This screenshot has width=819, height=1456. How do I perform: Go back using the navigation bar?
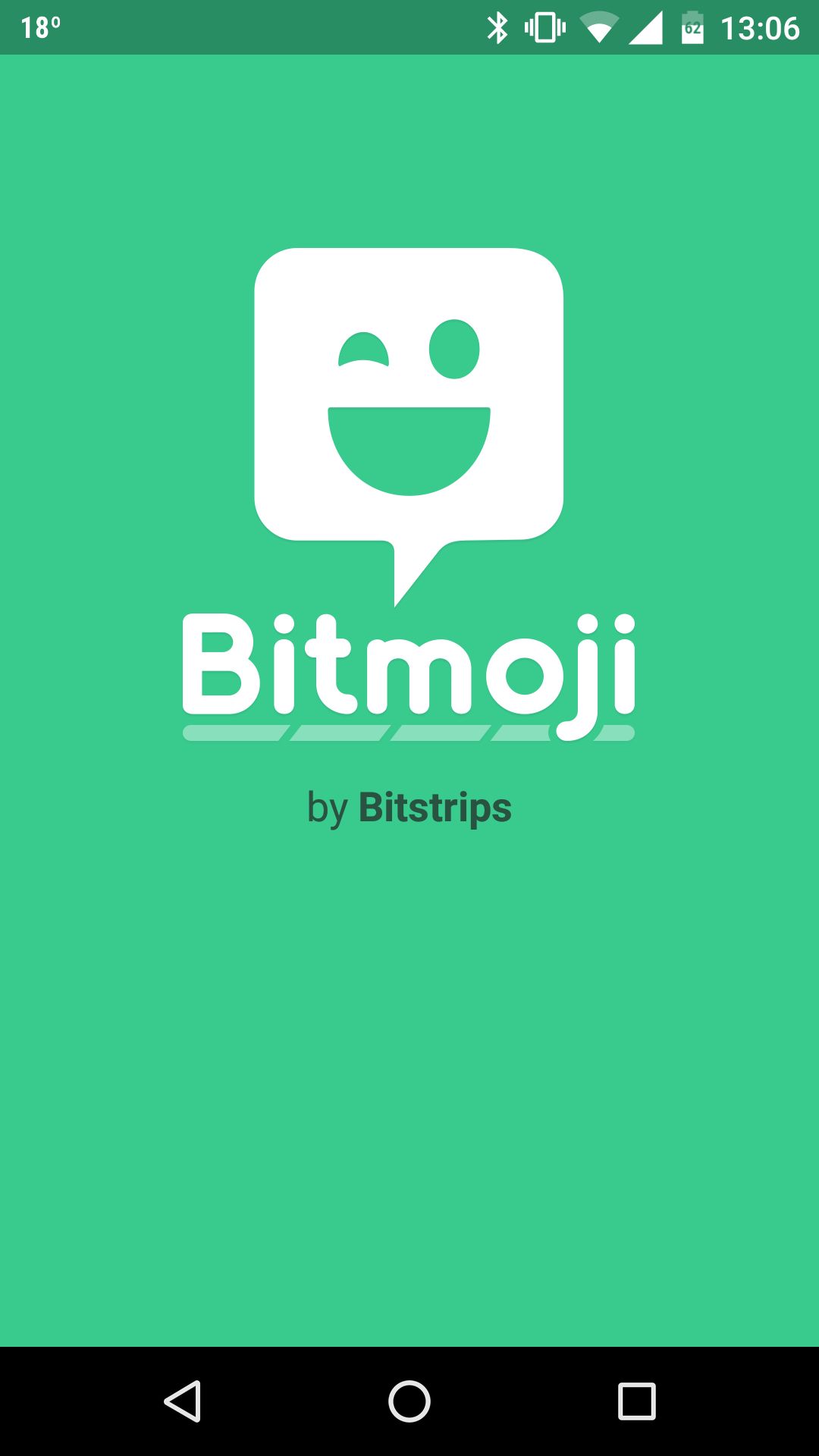pyautogui.click(x=182, y=1401)
